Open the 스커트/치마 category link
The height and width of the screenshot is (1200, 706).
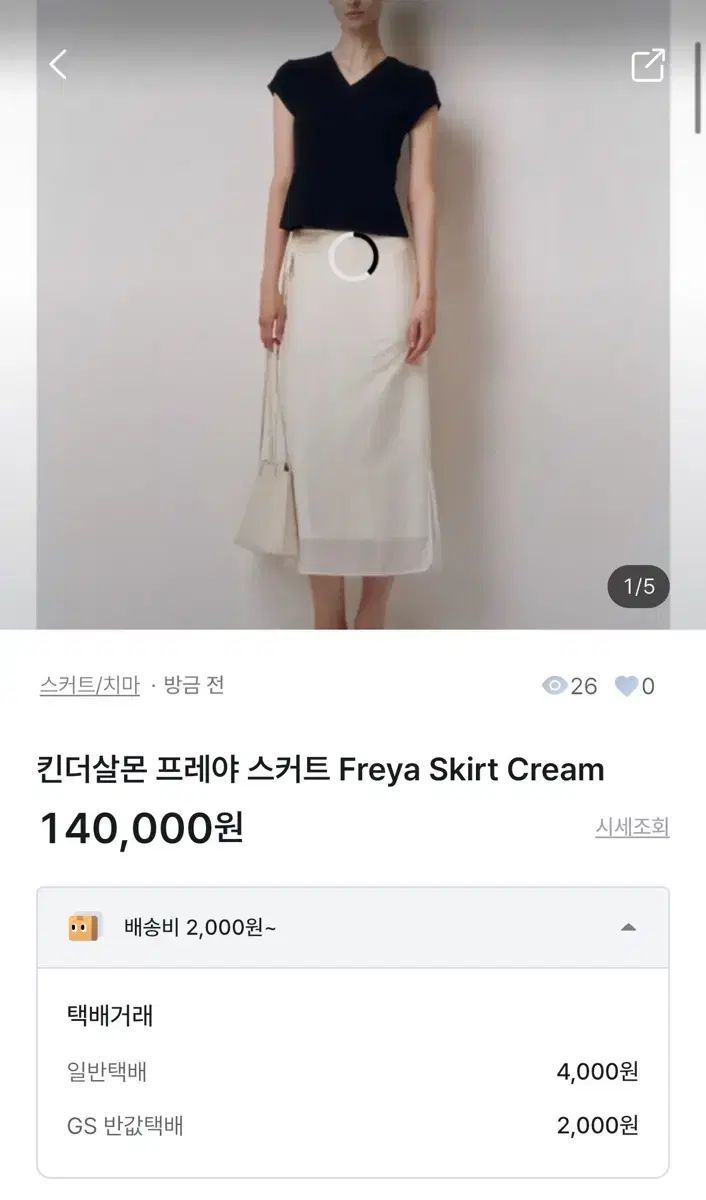click(90, 686)
